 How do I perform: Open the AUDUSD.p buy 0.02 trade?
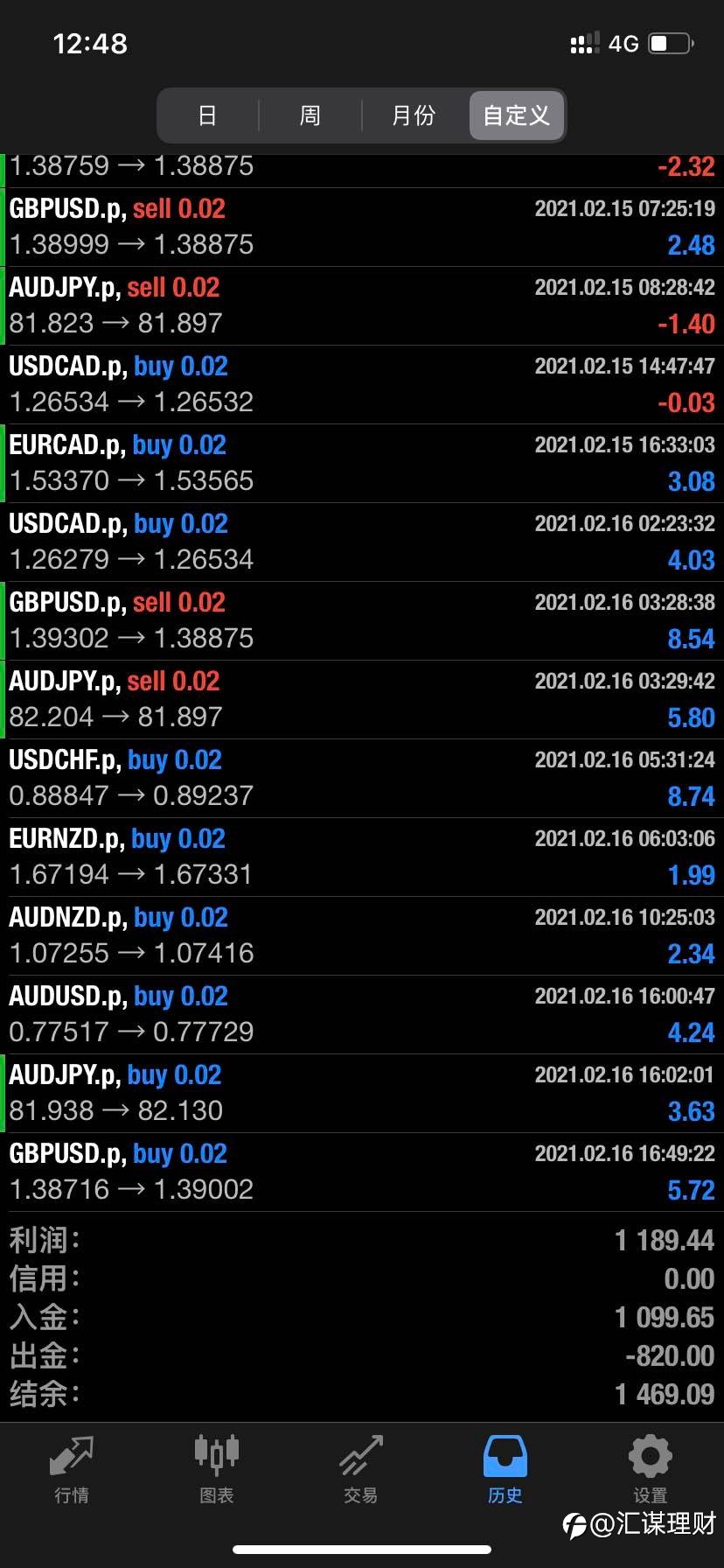pos(362,1015)
